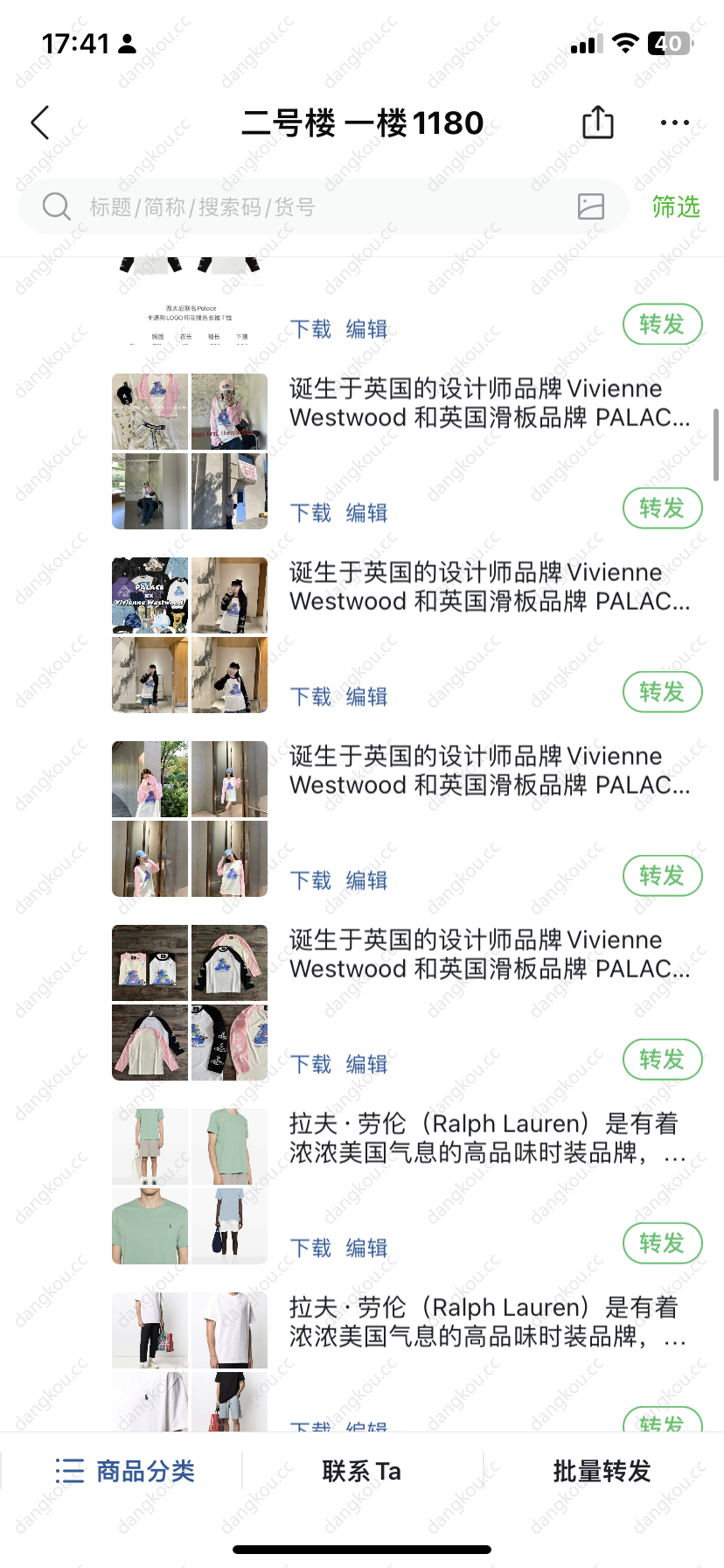Go back using the arrow icon
The height and width of the screenshot is (1568, 724).
[x=40, y=122]
